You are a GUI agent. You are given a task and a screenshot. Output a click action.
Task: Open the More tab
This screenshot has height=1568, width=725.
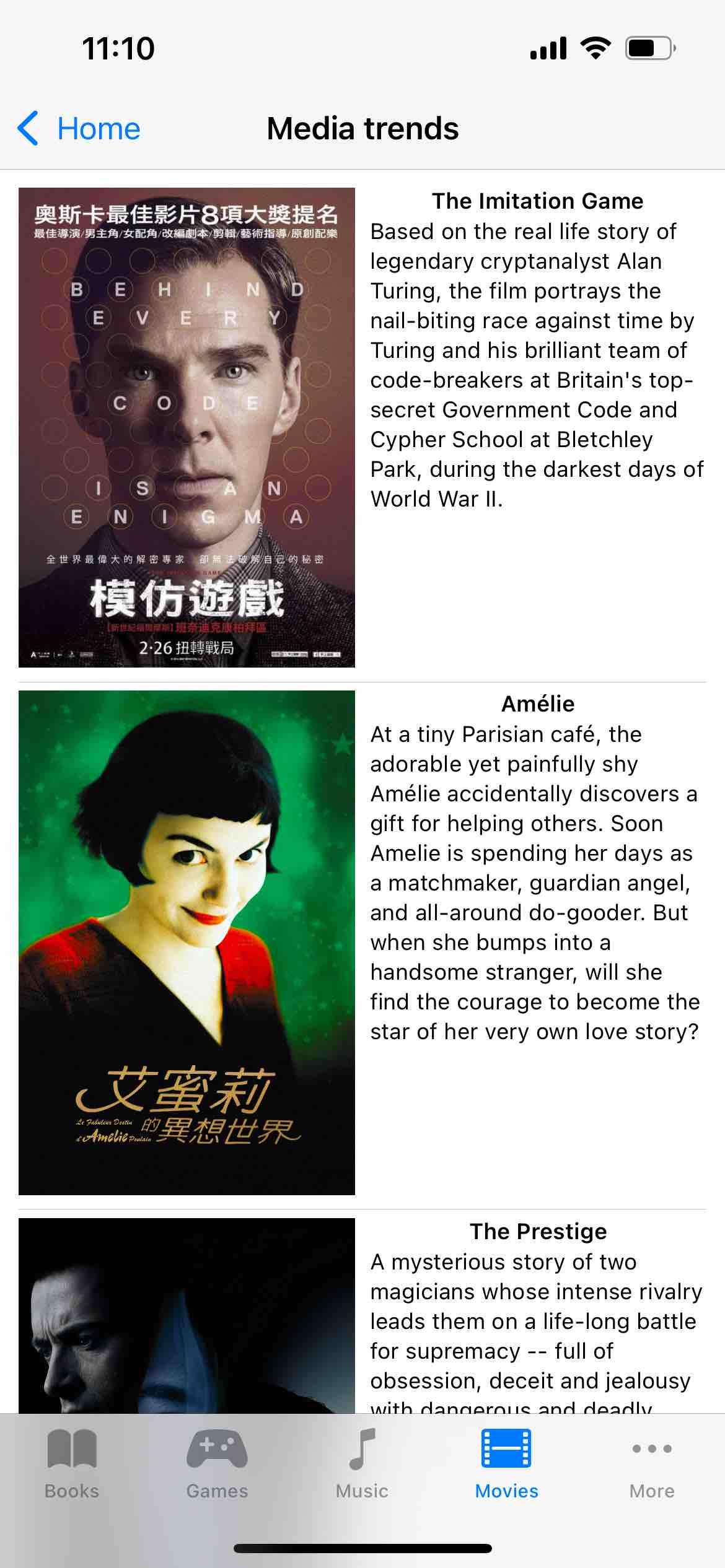(651, 1464)
